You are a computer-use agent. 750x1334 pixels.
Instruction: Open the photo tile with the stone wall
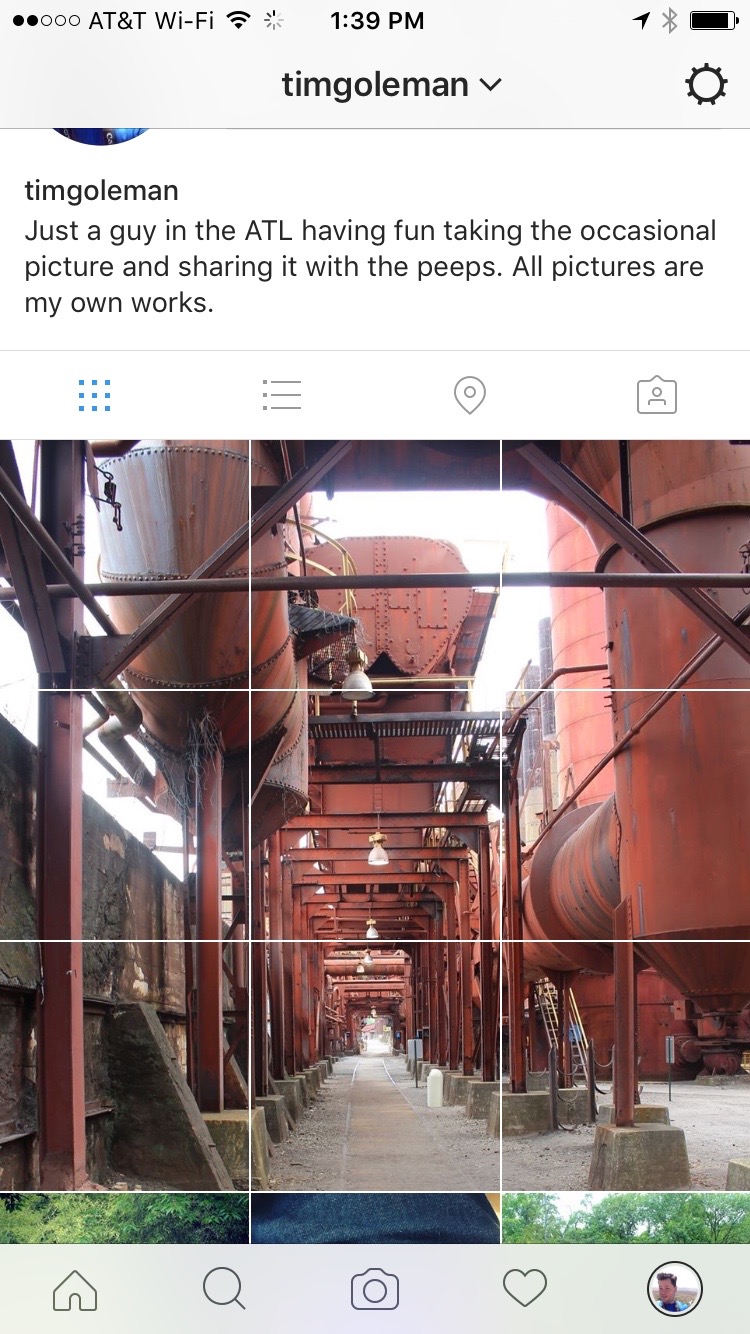point(124,815)
